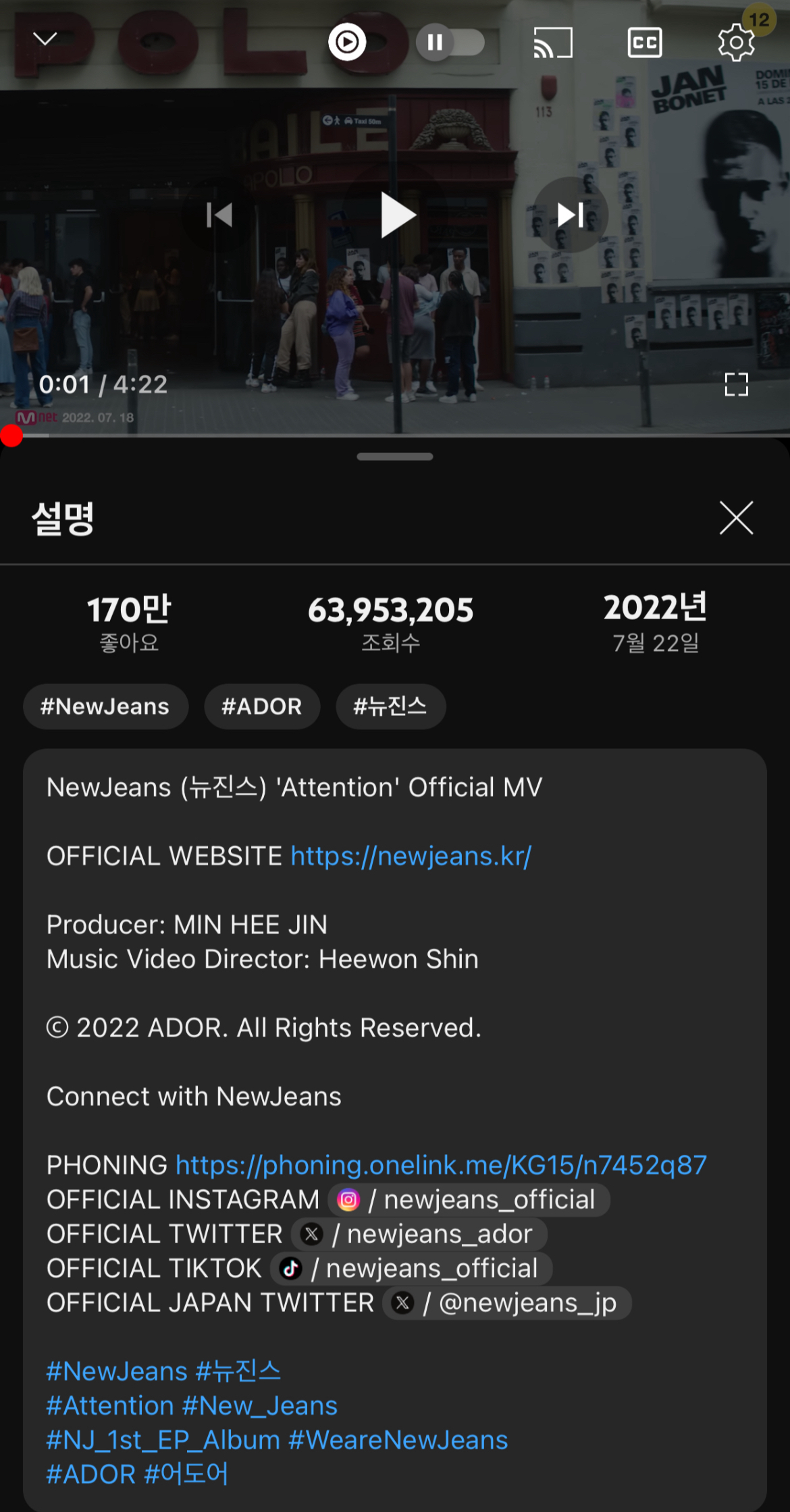Turn on closed captions

pos(644,43)
